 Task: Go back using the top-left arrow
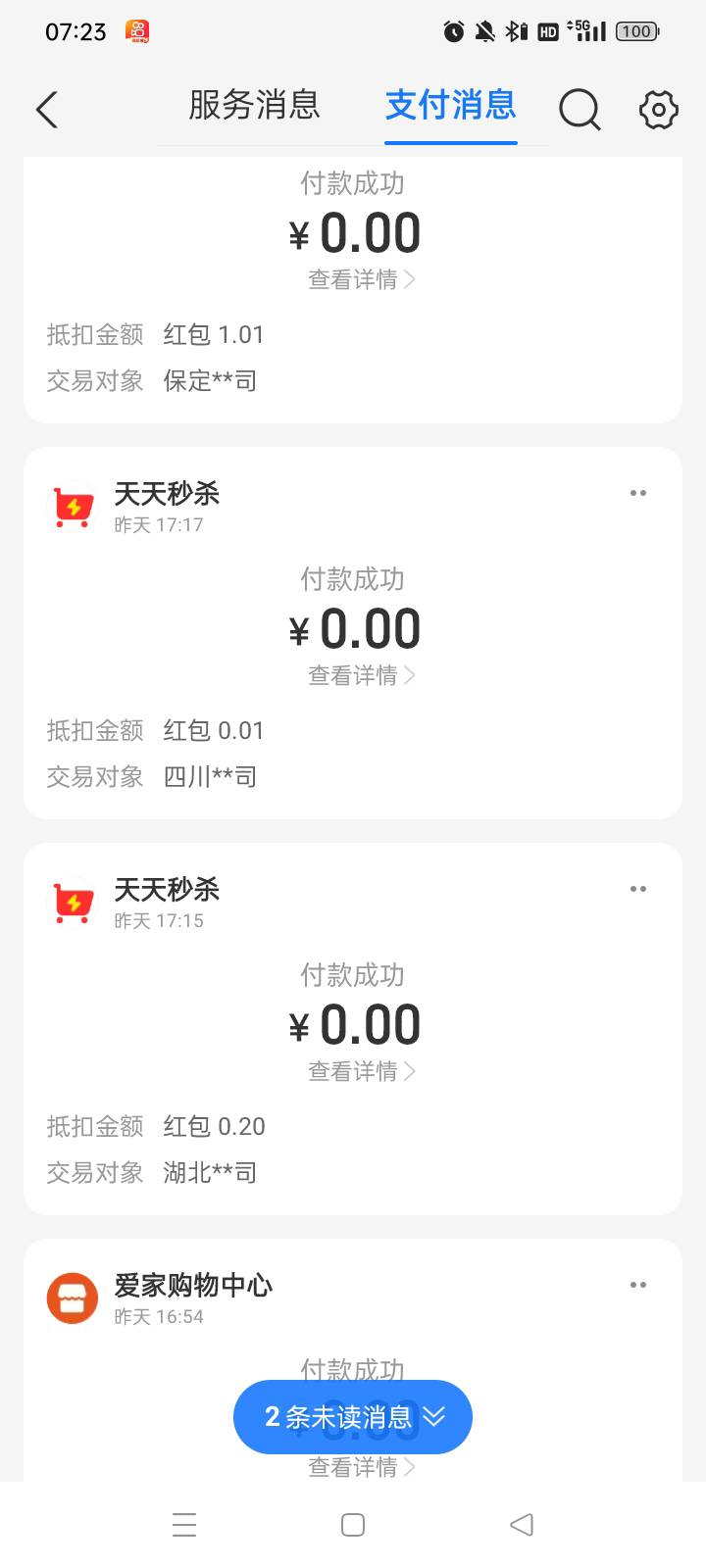[x=47, y=109]
